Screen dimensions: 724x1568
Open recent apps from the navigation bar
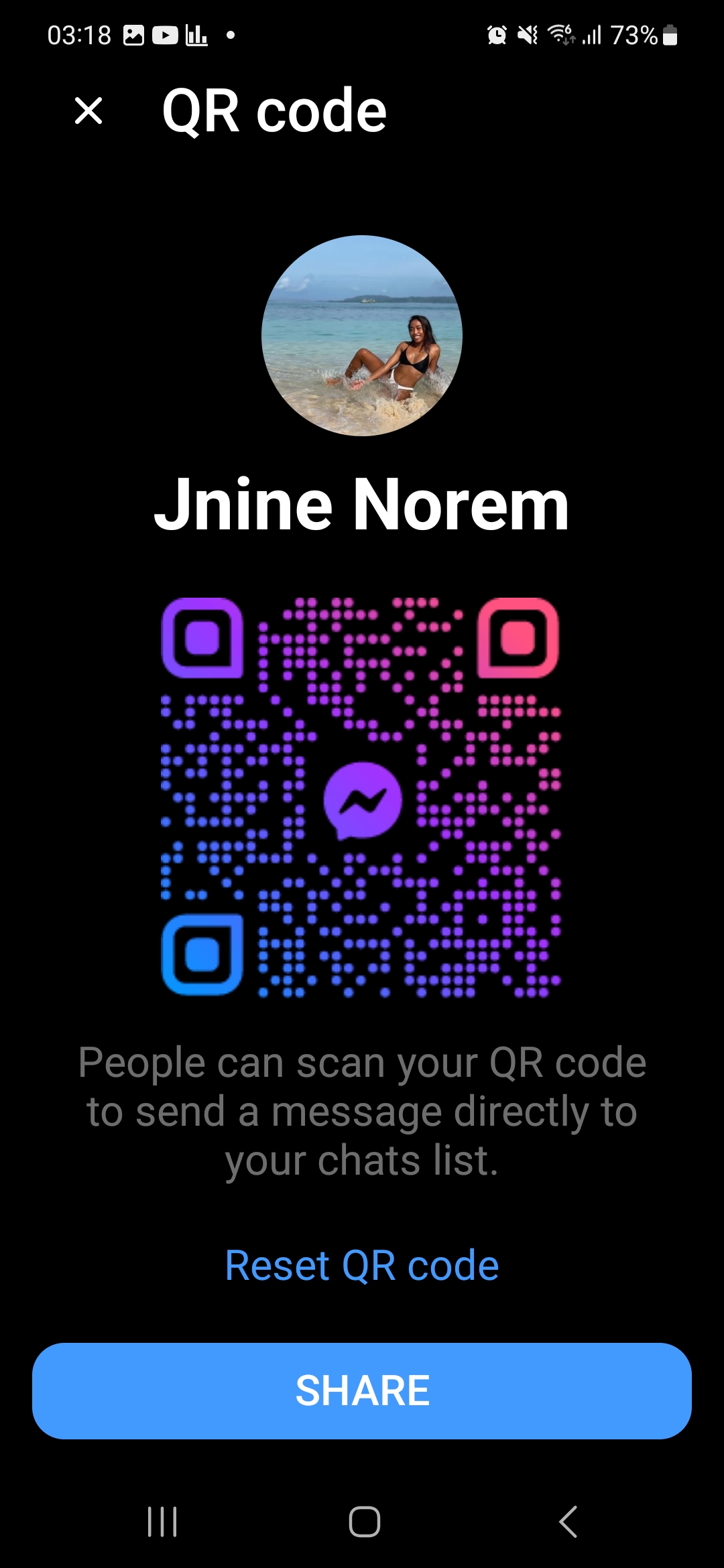click(162, 1521)
